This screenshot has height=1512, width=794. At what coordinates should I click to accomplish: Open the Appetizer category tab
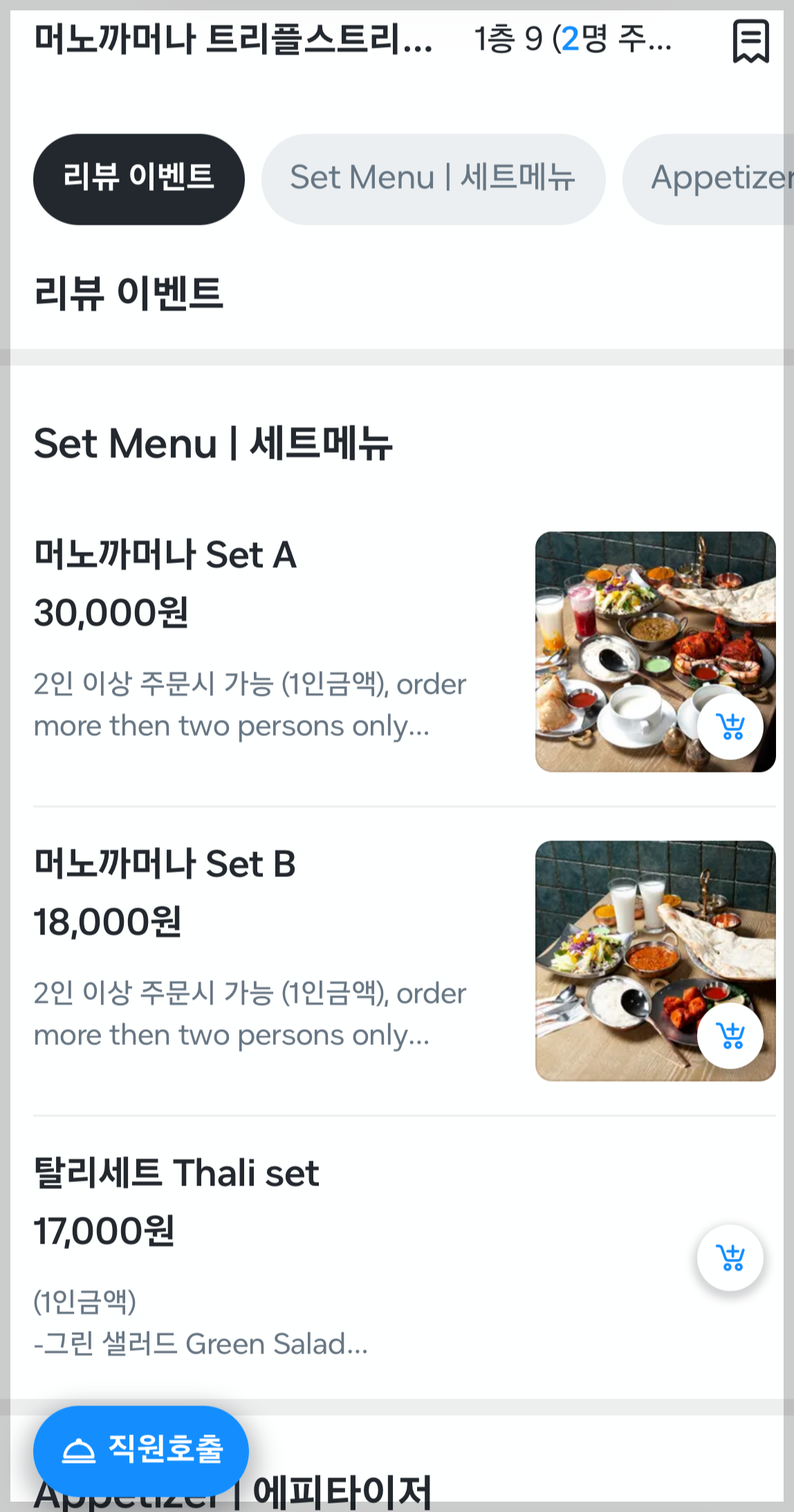719,178
